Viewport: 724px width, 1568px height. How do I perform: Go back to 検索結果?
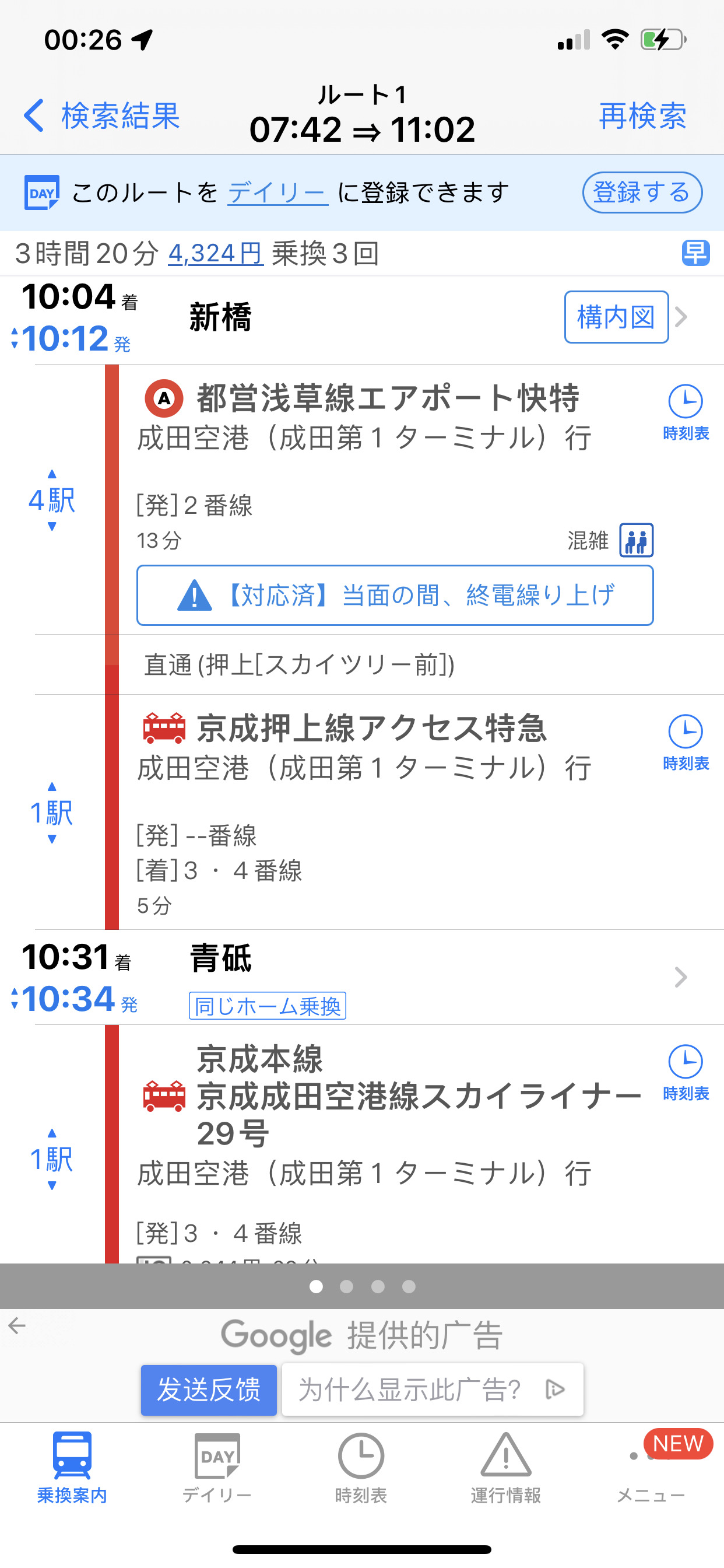point(101,115)
